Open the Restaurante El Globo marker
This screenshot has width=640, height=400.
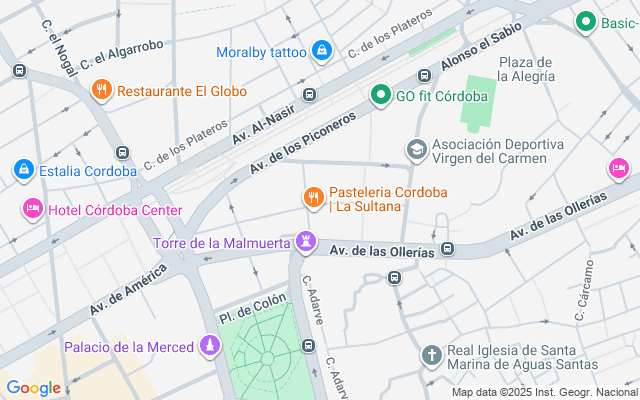point(101,91)
